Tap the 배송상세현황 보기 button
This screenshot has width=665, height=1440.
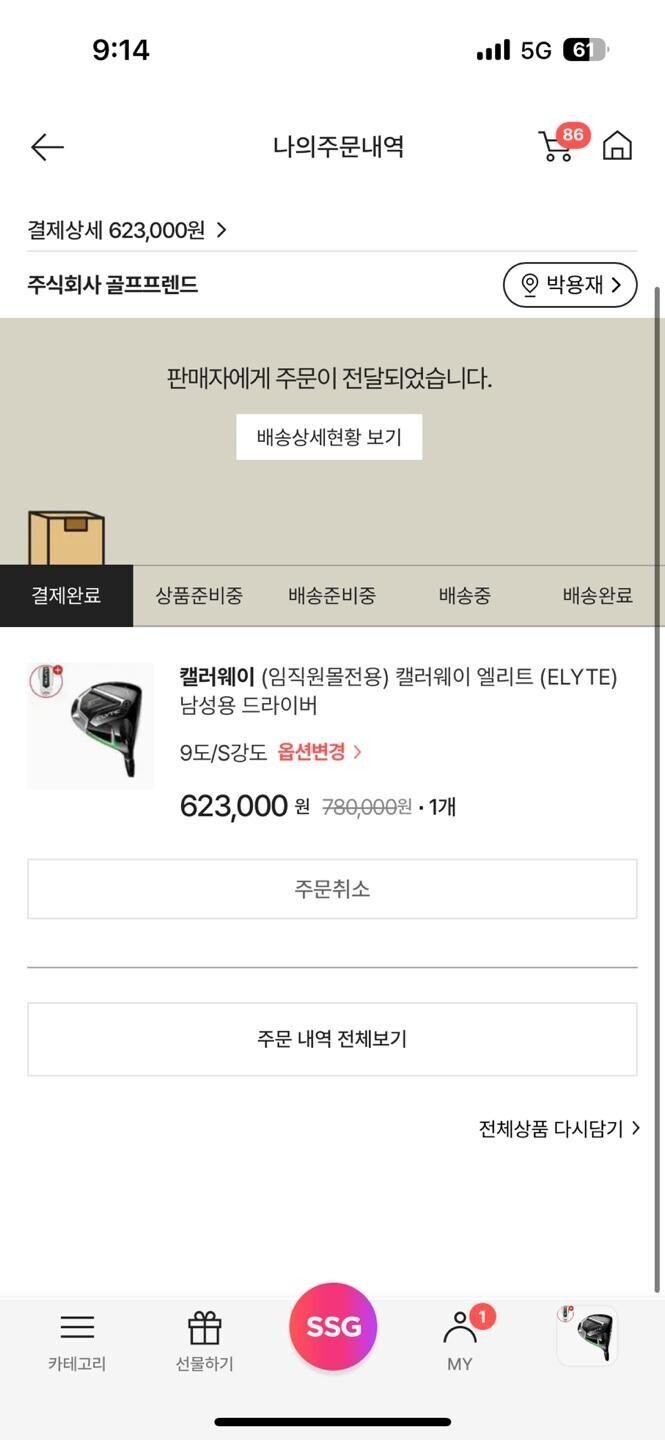pos(329,437)
